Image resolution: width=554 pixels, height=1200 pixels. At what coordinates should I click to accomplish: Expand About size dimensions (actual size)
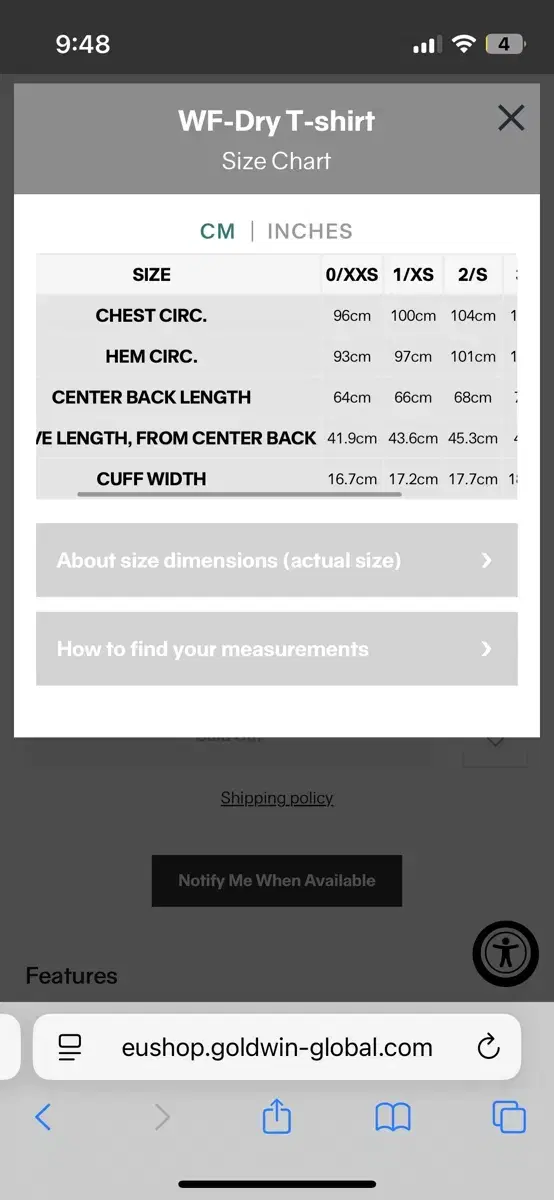[277, 560]
